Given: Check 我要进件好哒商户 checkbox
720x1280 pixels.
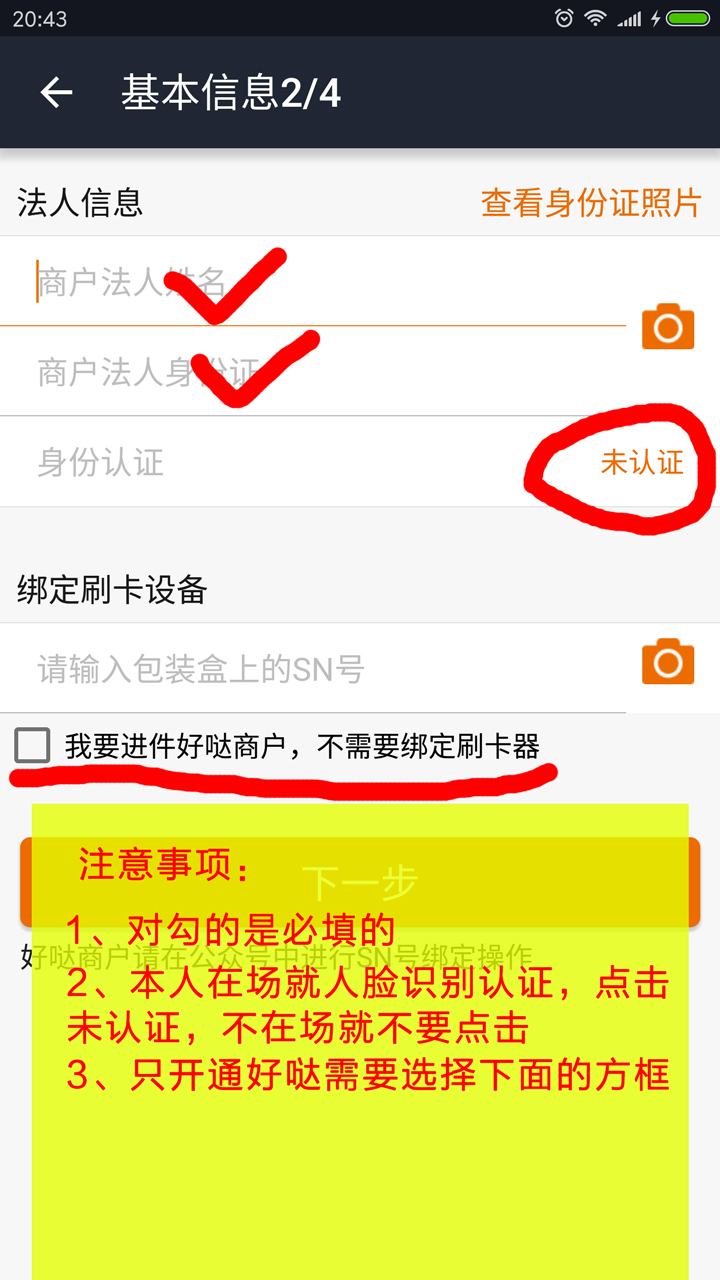Looking at the screenshot, I should tap(33, 745).
